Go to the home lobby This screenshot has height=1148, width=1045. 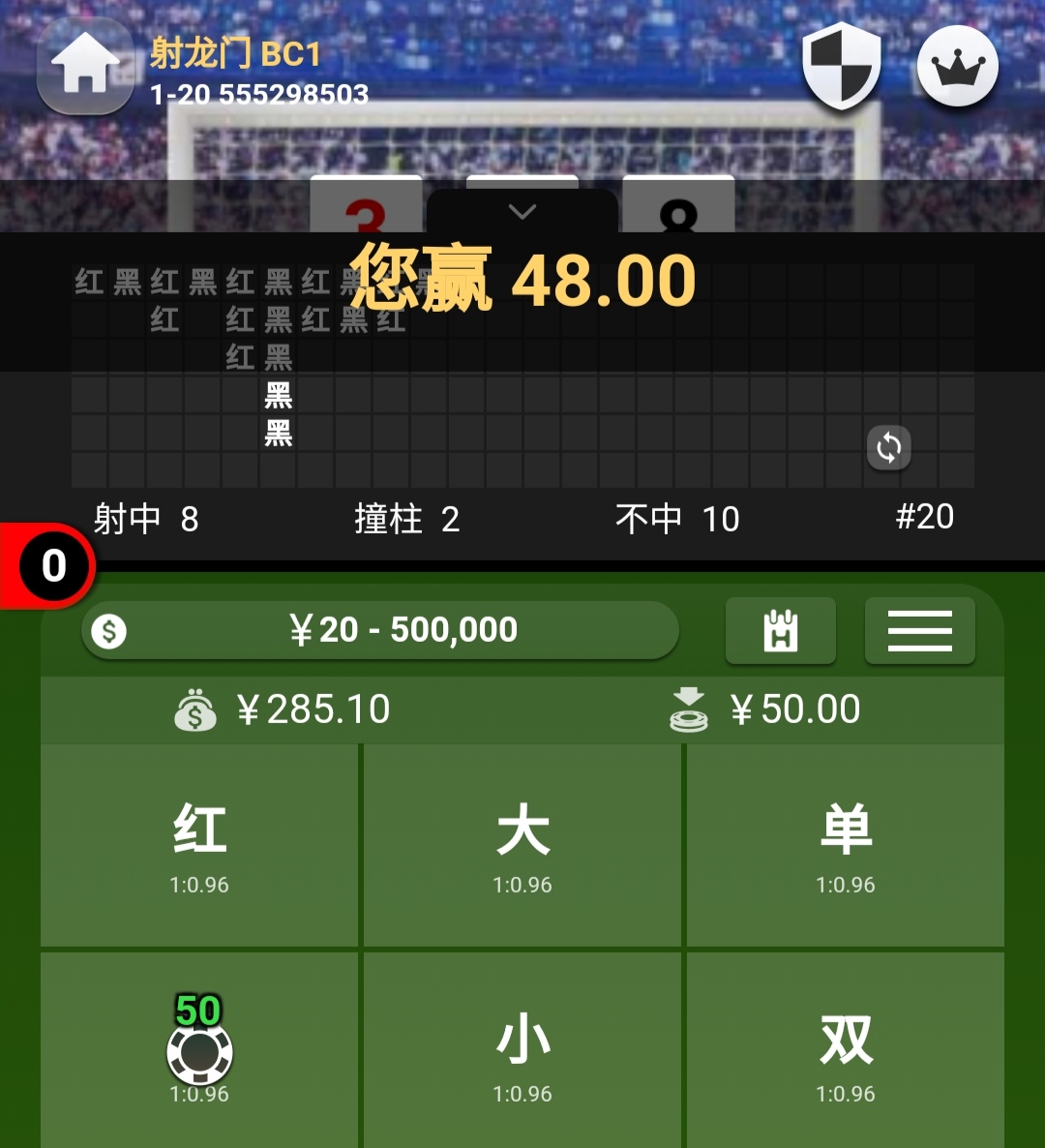click(x=85, y=66)
